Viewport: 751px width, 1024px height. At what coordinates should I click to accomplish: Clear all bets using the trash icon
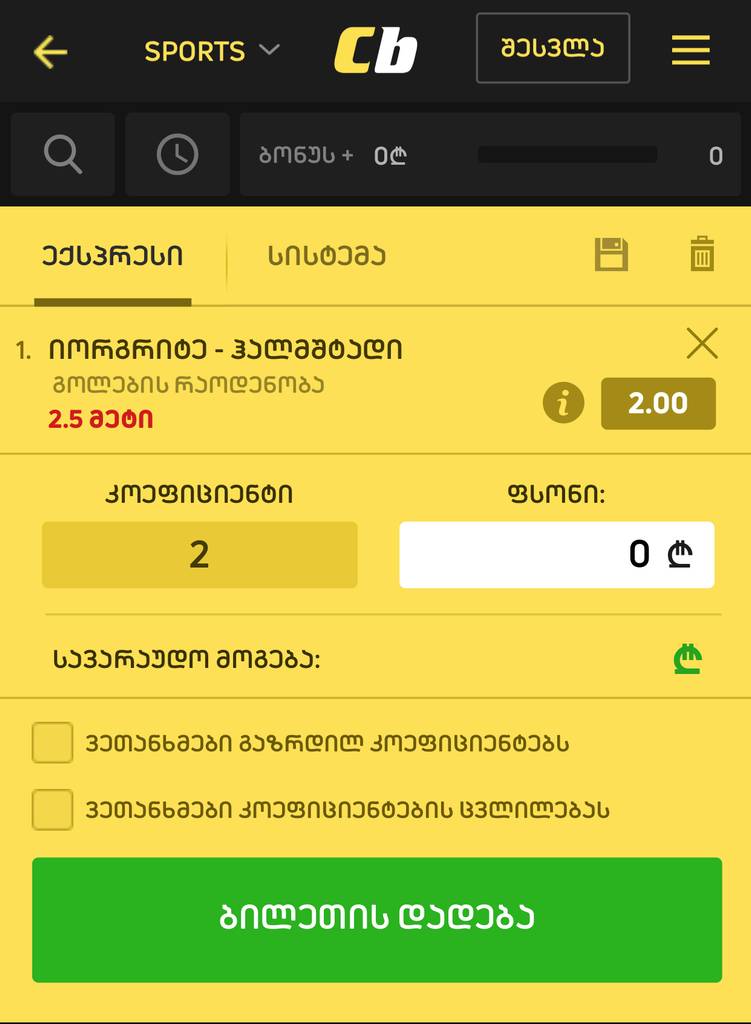pos(701,255)
